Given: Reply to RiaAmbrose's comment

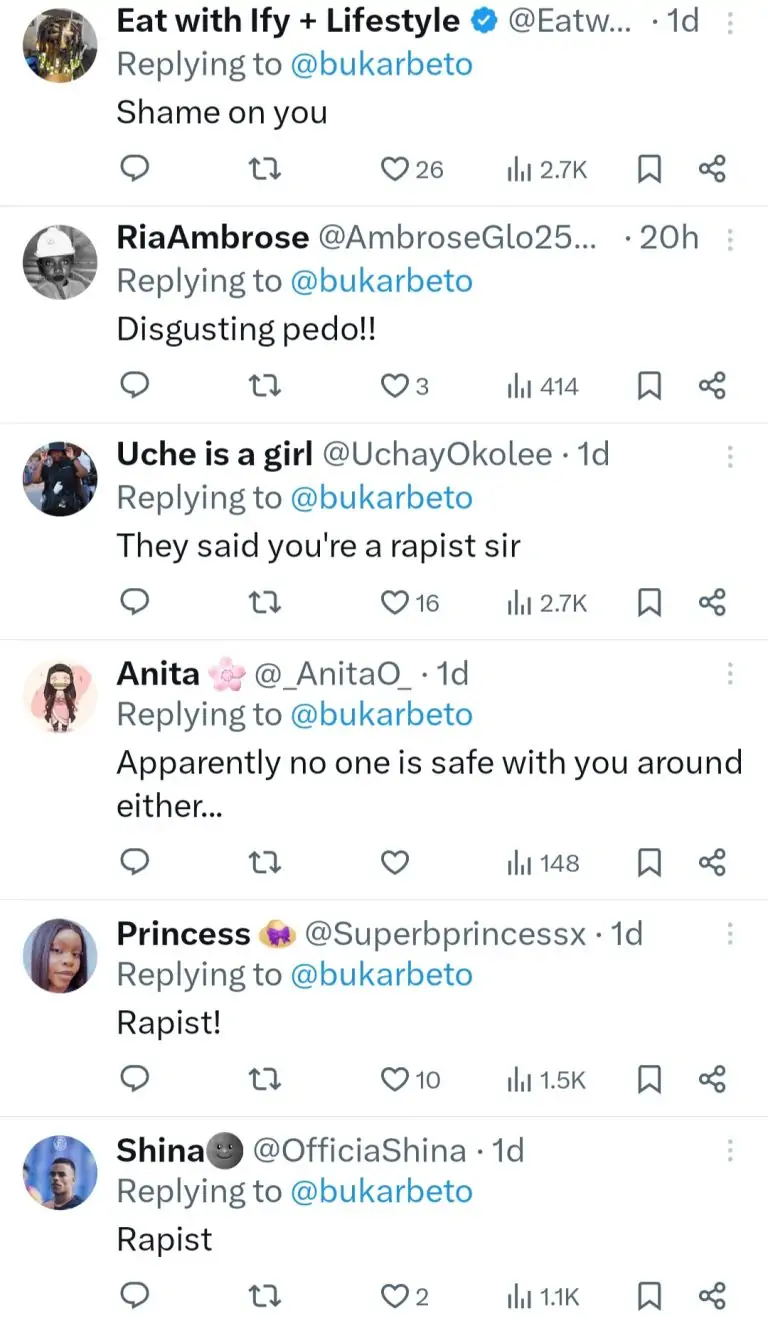Looking at the screenshot, I should click(134, 386).
